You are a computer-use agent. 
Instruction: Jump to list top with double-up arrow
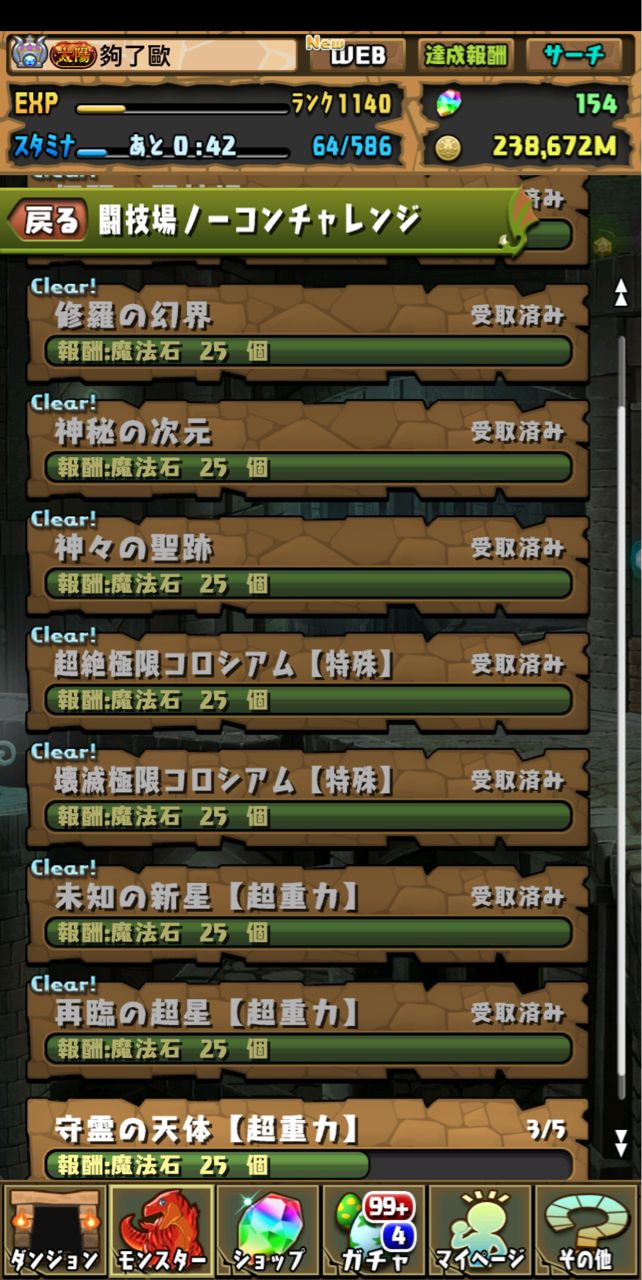click(x=620, y=294)
